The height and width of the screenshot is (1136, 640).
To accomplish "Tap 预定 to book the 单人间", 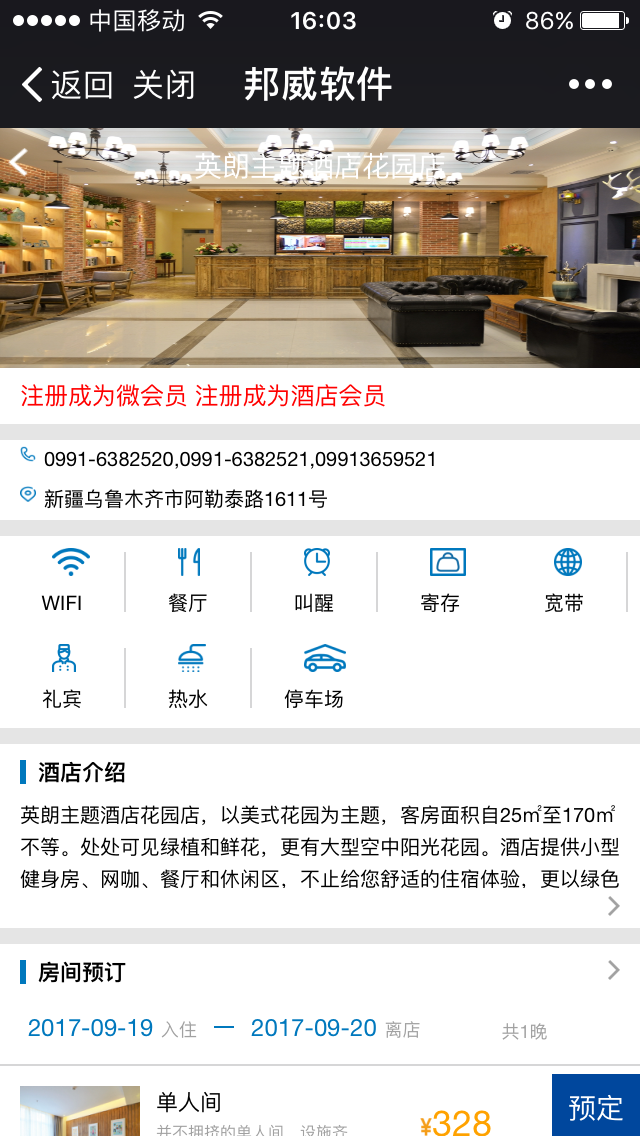I will [x=596, y=1106].
